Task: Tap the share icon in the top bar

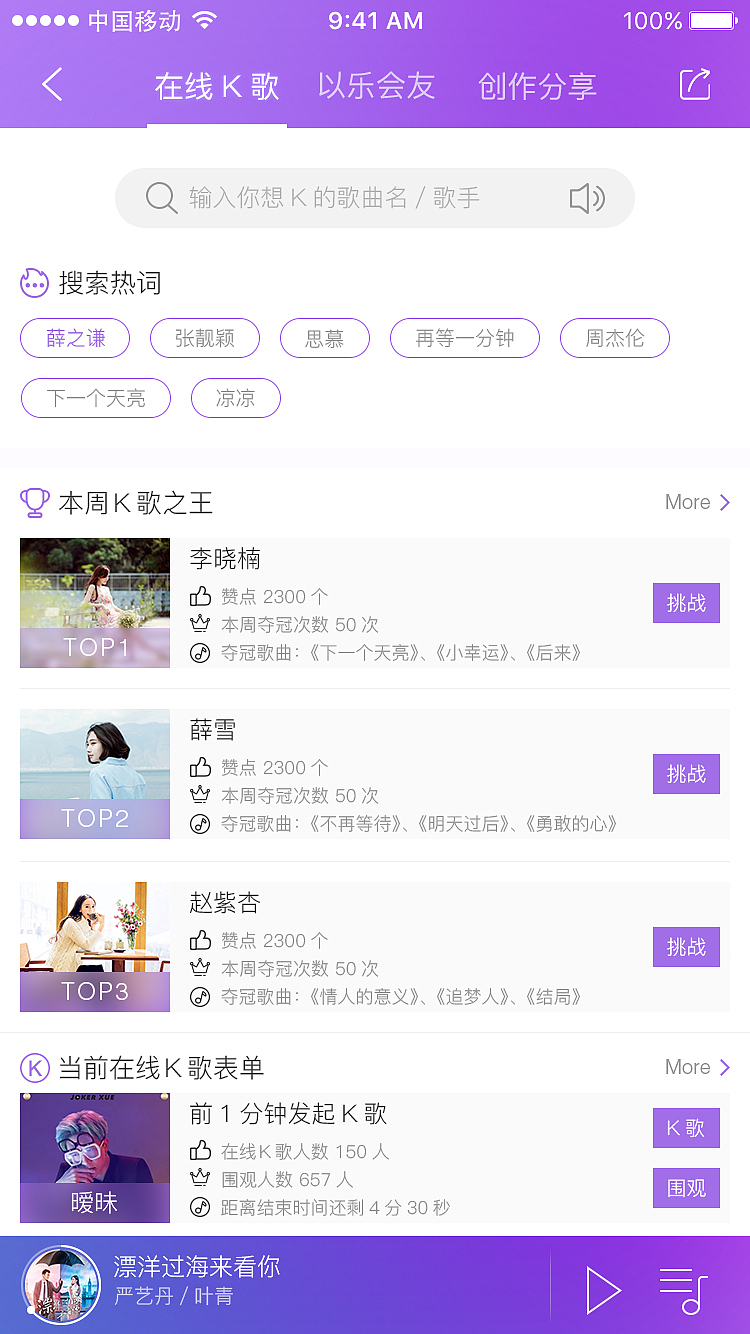Action: pos(695,85)
